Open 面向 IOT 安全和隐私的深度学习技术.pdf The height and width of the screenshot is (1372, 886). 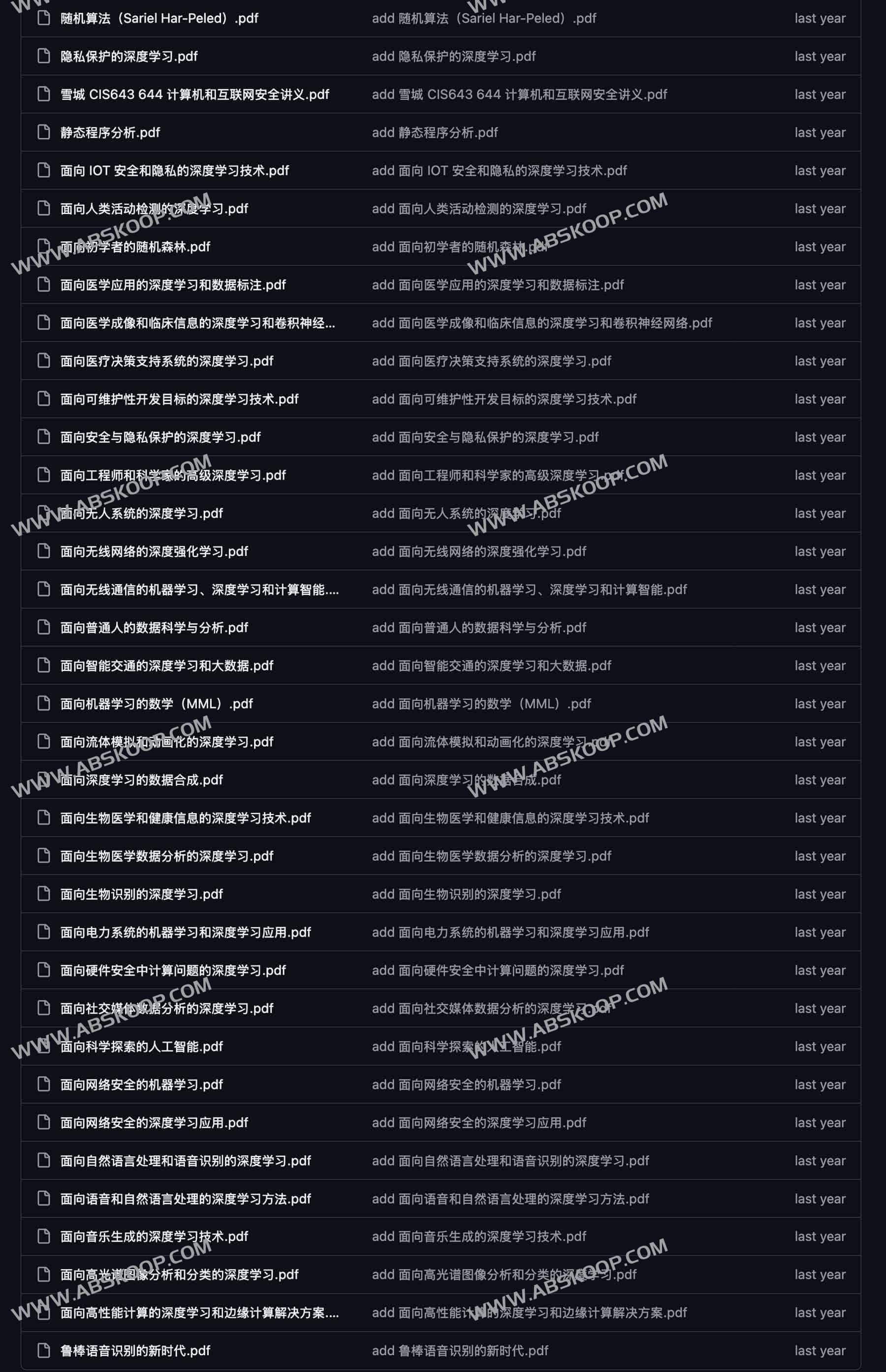(x=174, y=170)
